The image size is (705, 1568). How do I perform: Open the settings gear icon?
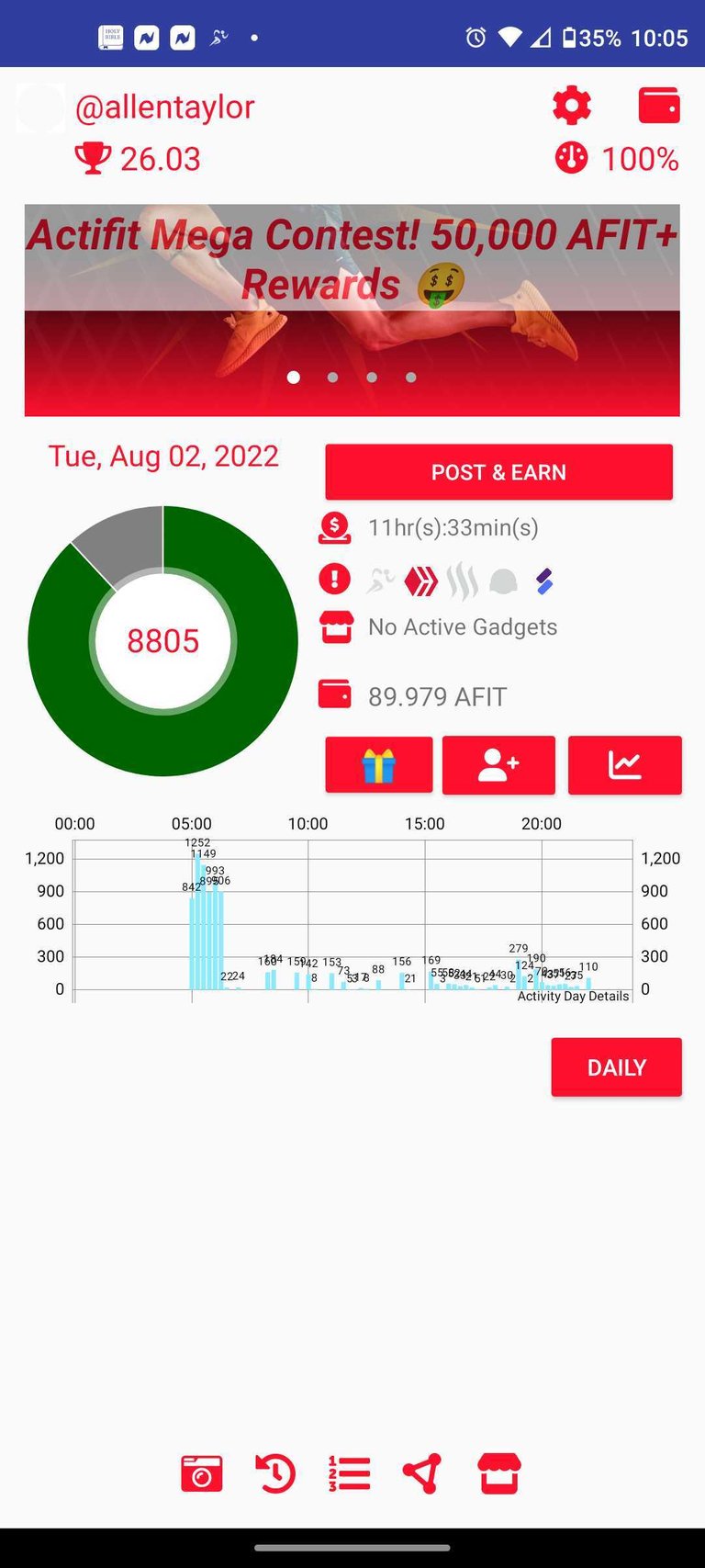pyautogui.click(x=572, y=106)
